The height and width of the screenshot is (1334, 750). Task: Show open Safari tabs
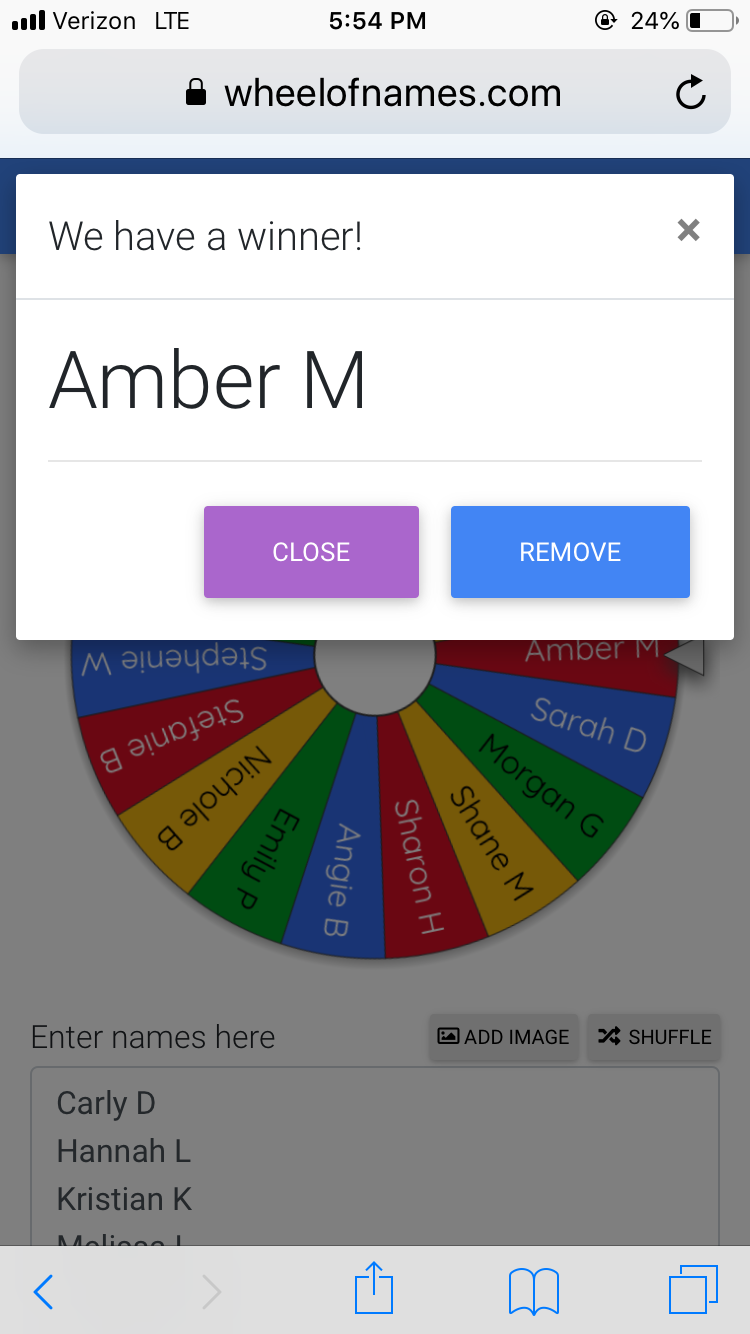coord(693,1291)
